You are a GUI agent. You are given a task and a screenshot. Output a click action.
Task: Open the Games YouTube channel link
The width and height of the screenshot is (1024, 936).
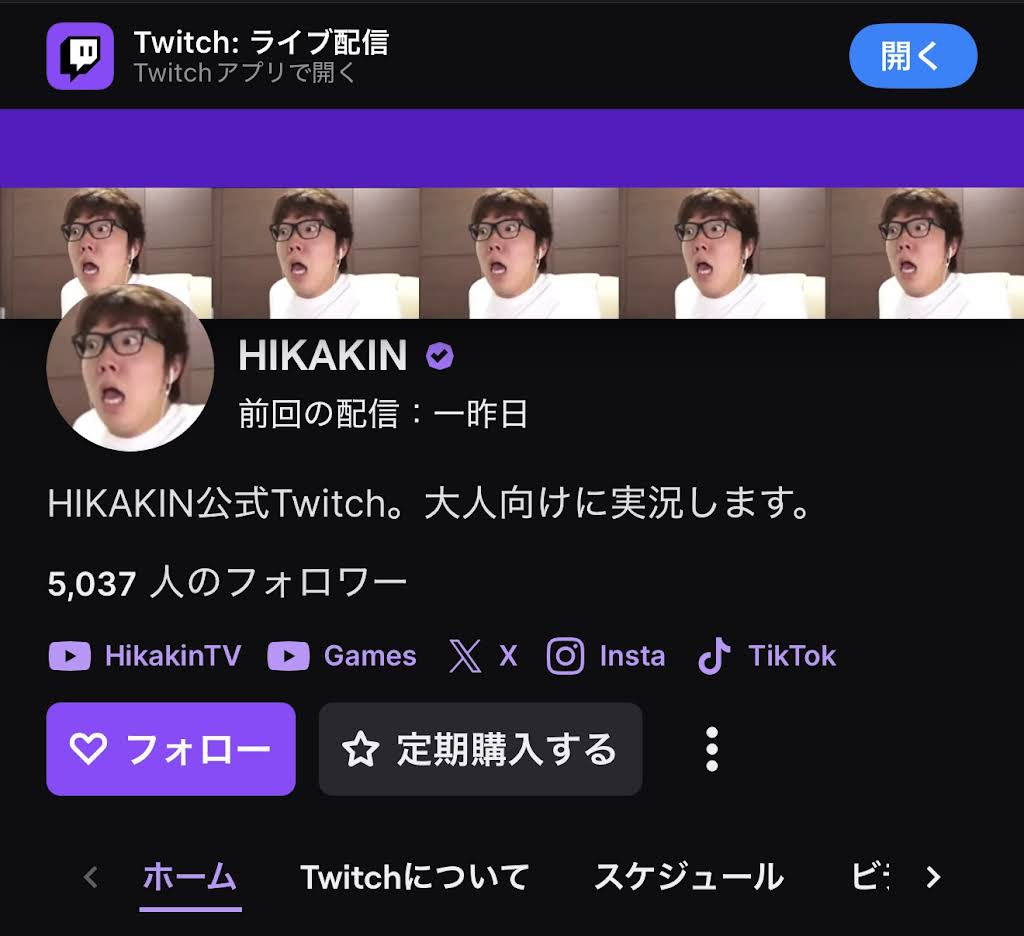click(343, 656)
